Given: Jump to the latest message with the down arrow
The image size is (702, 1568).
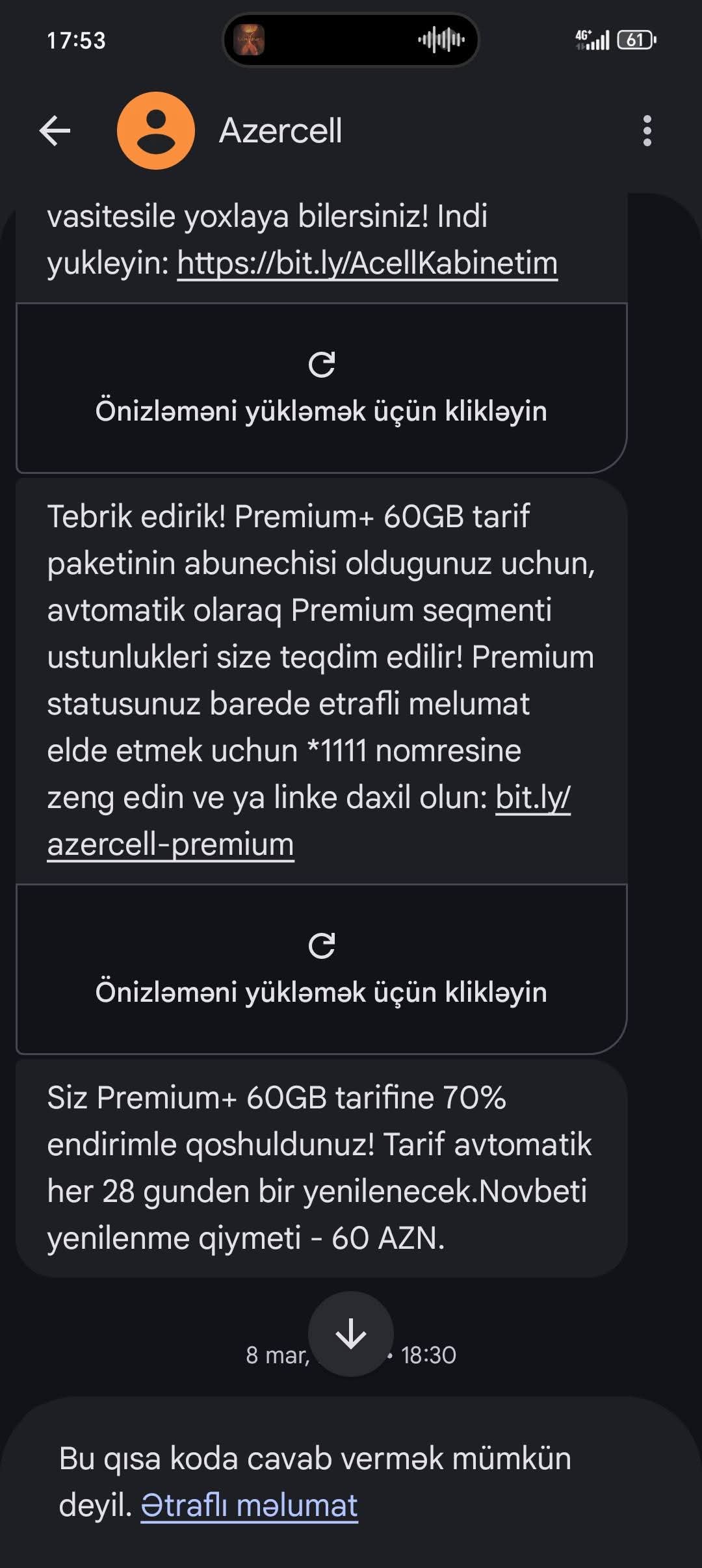Looking at the screenshot, I should click(351, 1334).
